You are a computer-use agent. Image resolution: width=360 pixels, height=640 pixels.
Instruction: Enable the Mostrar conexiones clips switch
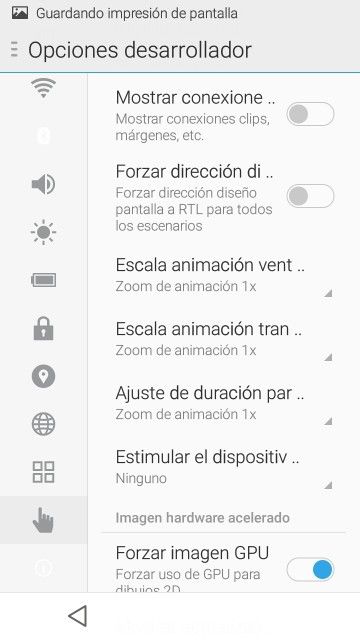tap(310, 114)
